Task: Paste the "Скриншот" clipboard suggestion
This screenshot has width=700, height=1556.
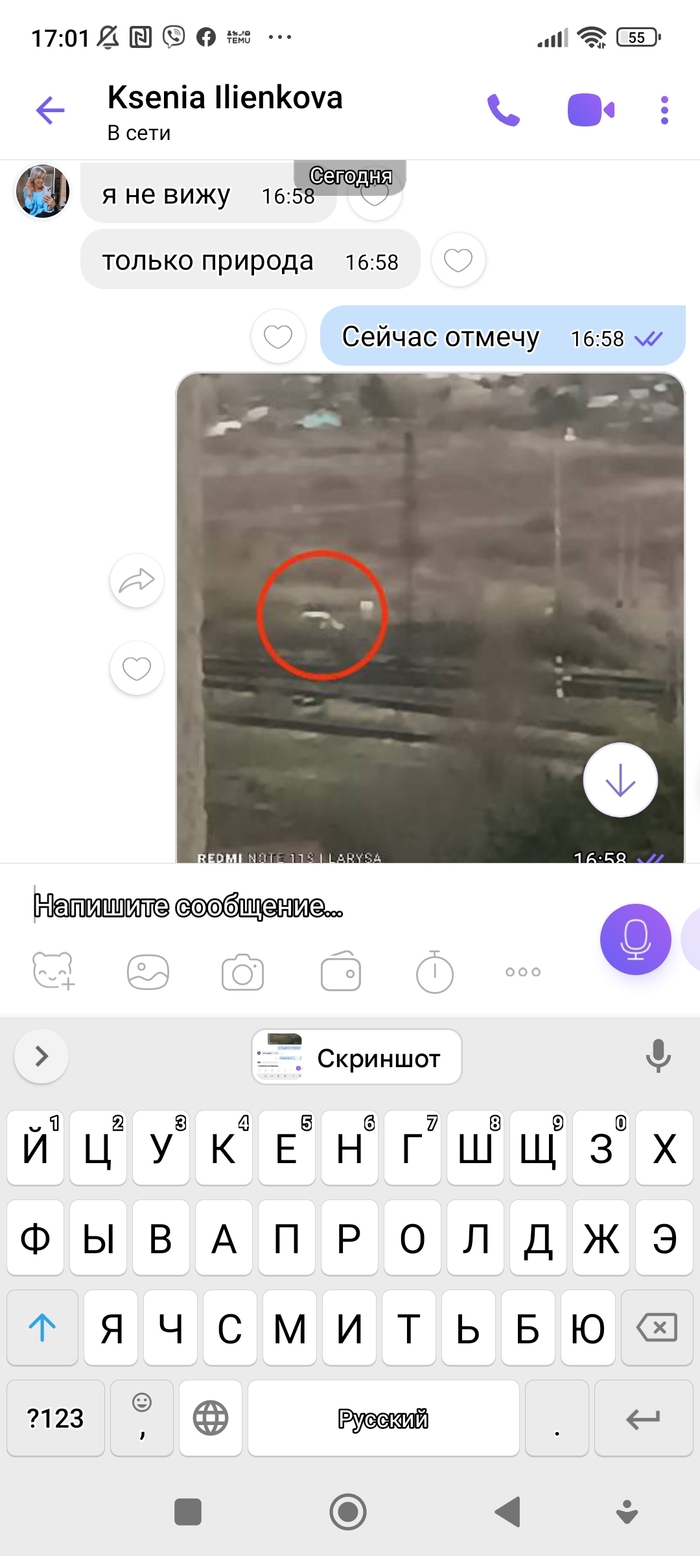Action: pyautogui.click(x=356, y=1057)
